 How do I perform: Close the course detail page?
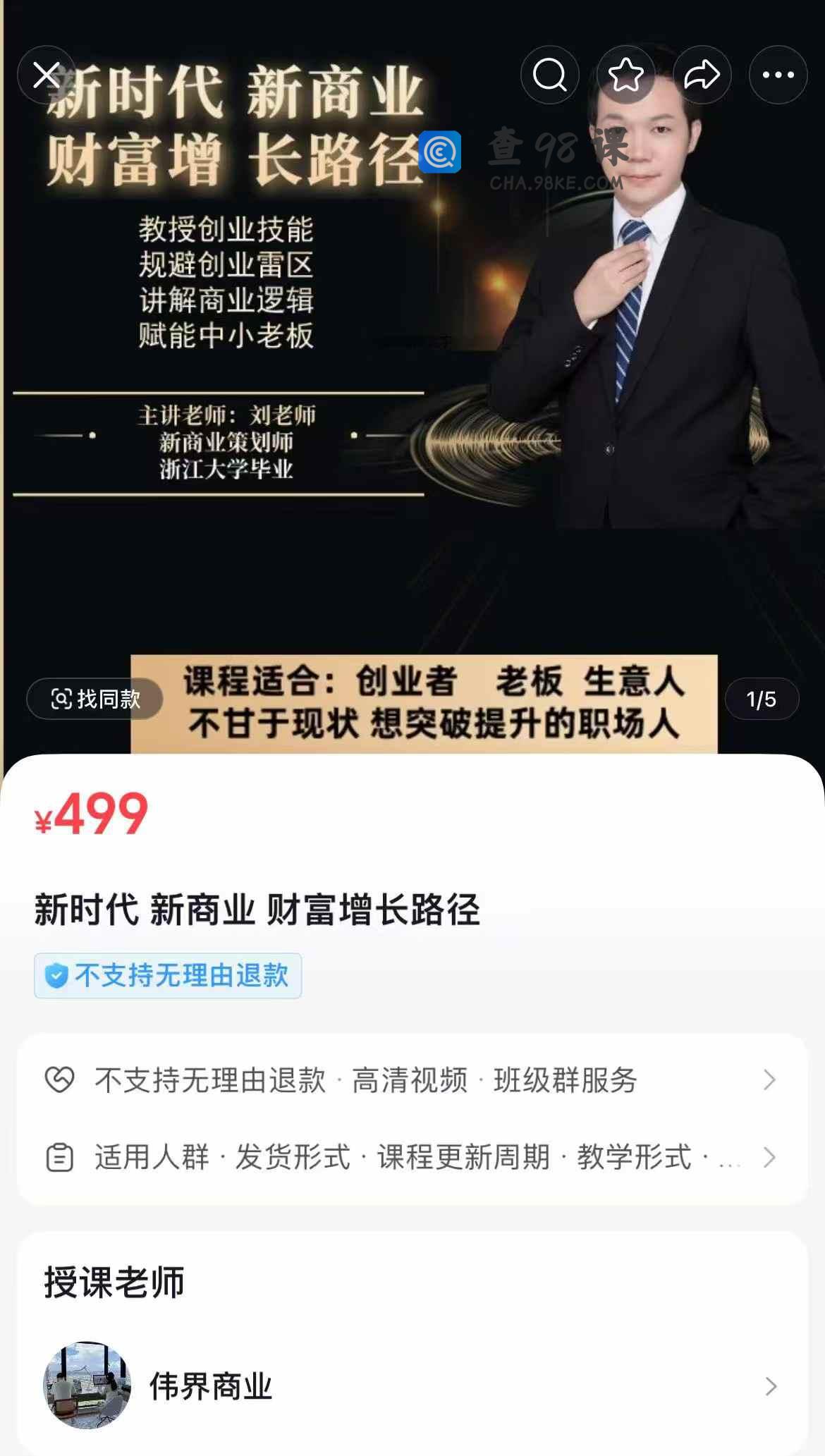click(x=47, y=75)
